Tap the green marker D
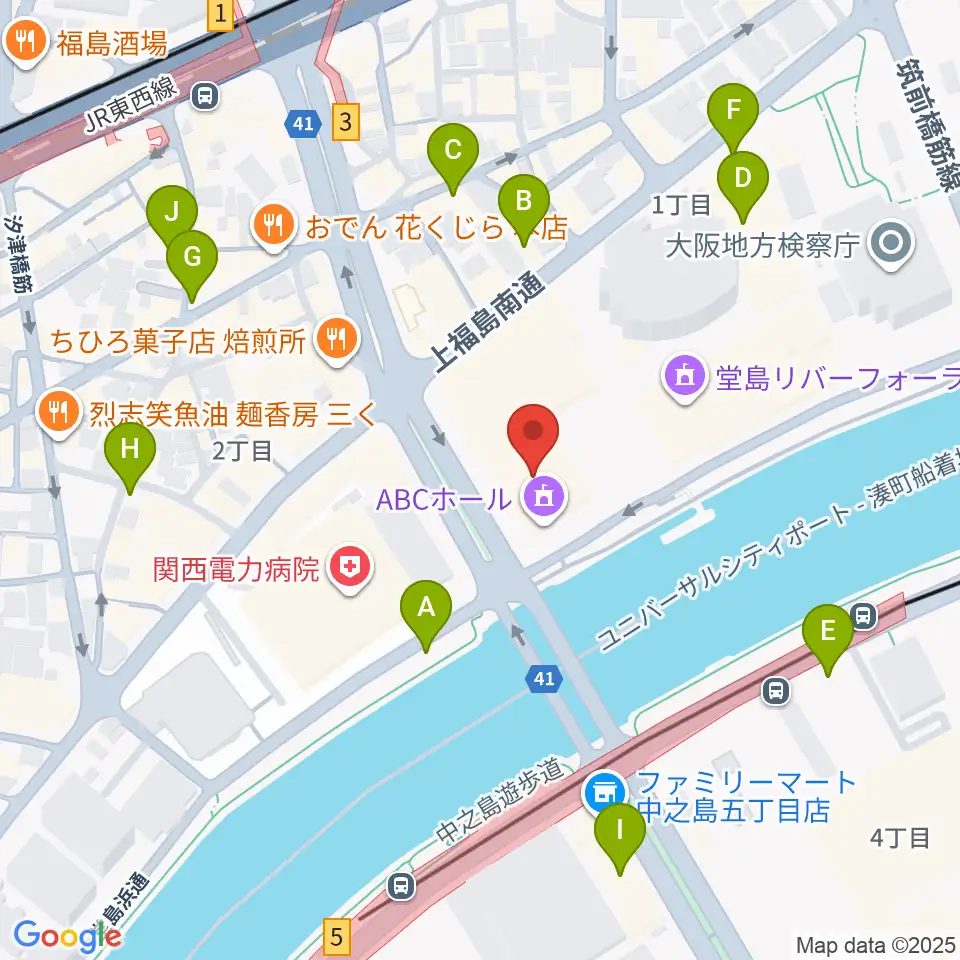This screenshot has height=960, width=960. click(x=743, y=183)
